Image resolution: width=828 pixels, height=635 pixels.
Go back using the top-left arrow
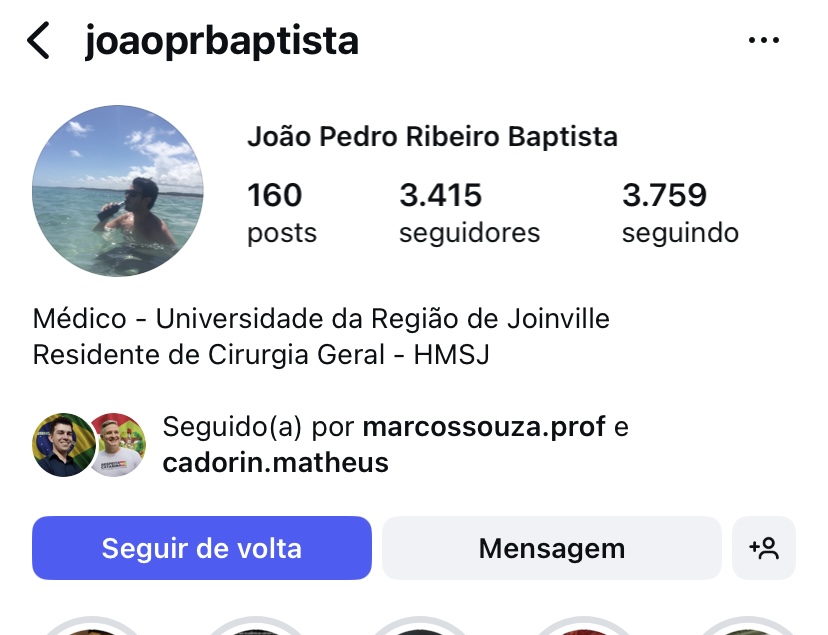click(38, 42)
